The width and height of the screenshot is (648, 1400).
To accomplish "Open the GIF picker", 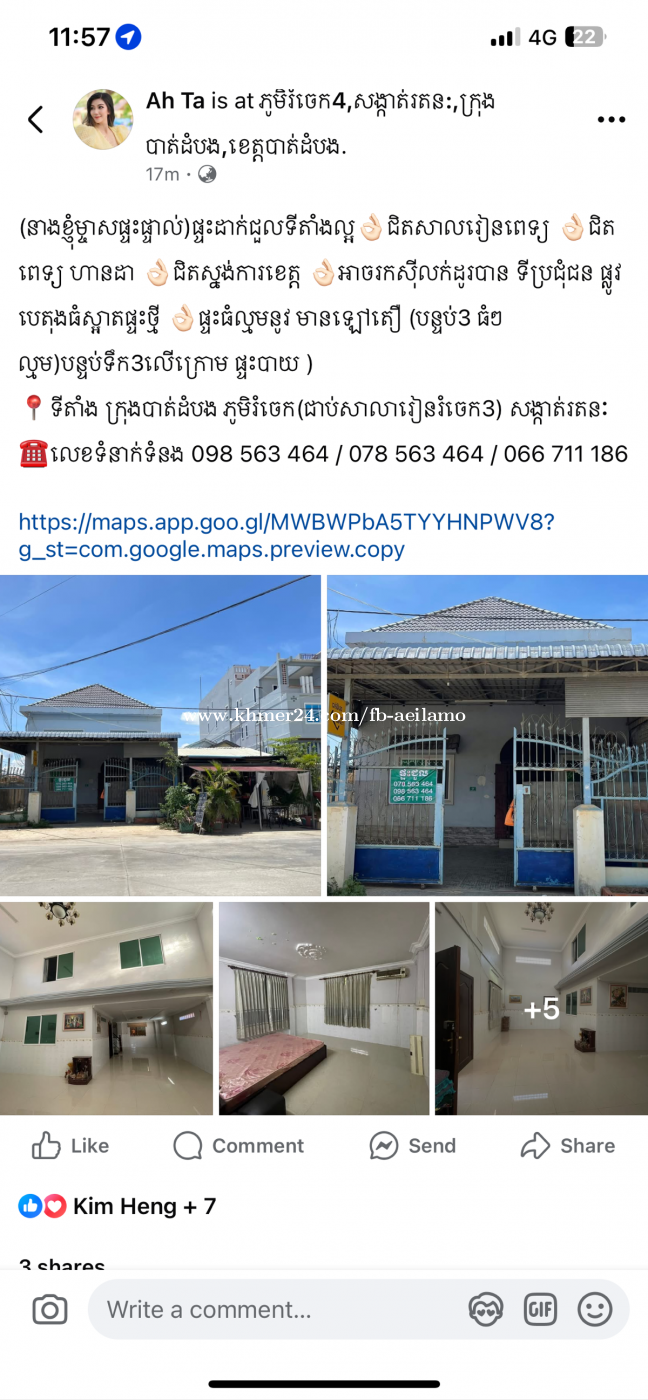I will tap(540, 1309).
